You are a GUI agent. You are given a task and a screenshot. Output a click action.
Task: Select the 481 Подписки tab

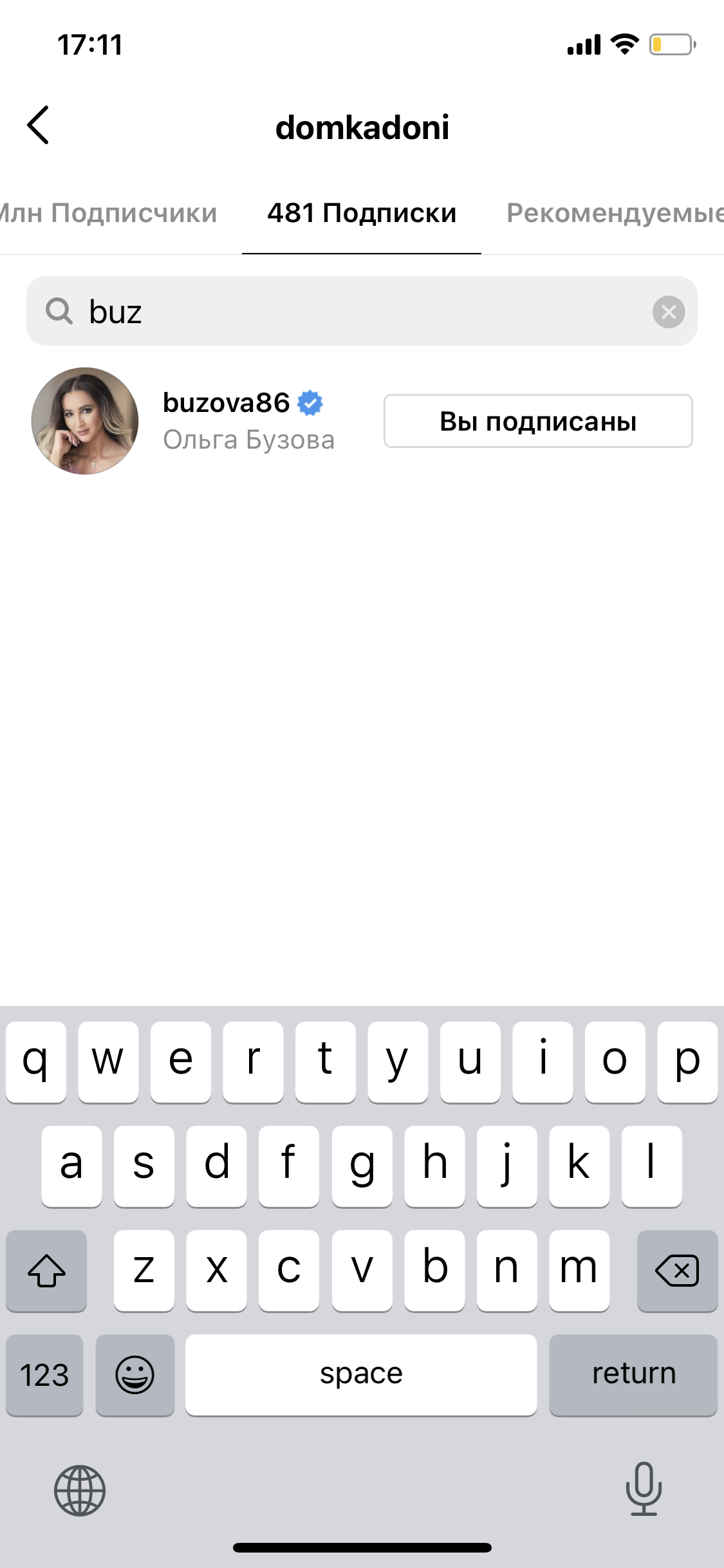point(362,214)
